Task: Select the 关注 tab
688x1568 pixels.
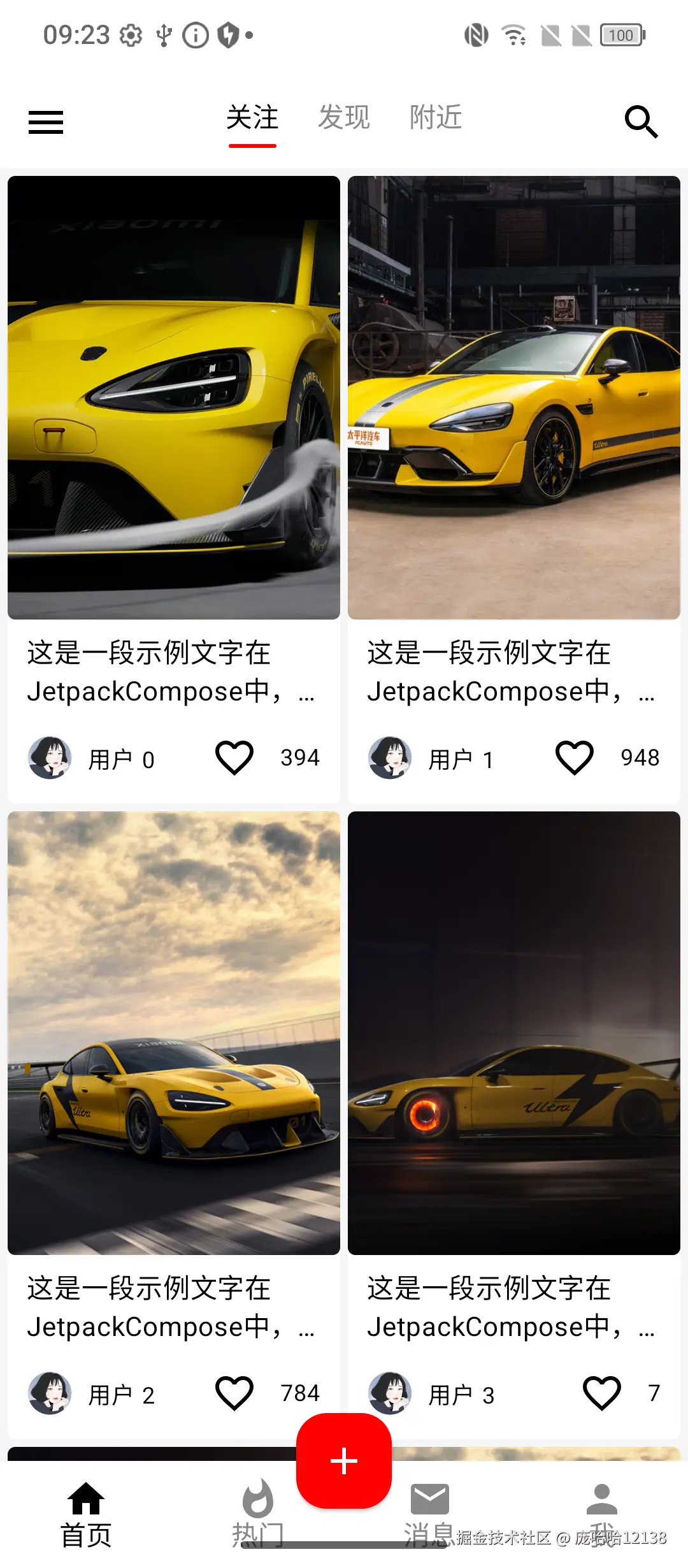Action: [x=252, y=118]
